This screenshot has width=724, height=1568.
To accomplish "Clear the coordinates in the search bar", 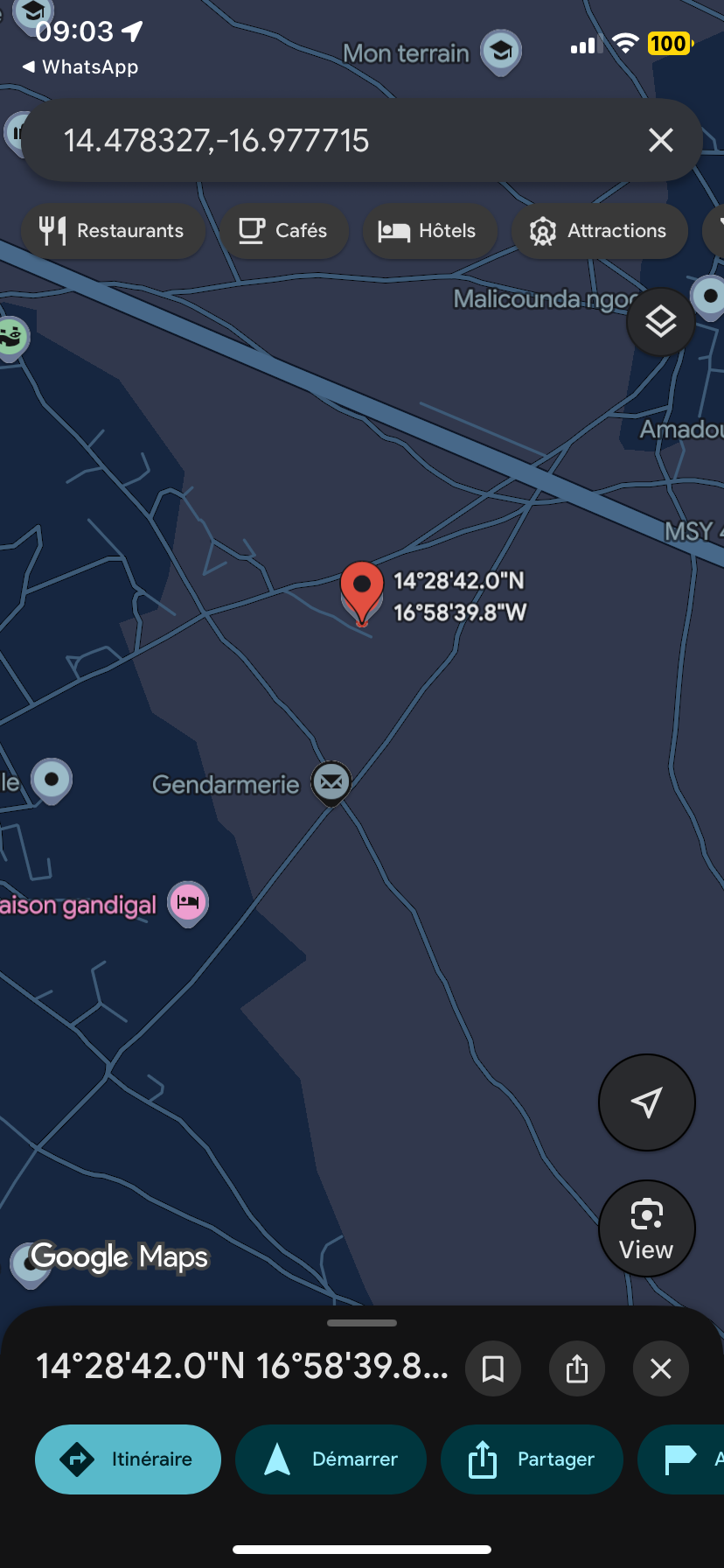I will (661, 140).
